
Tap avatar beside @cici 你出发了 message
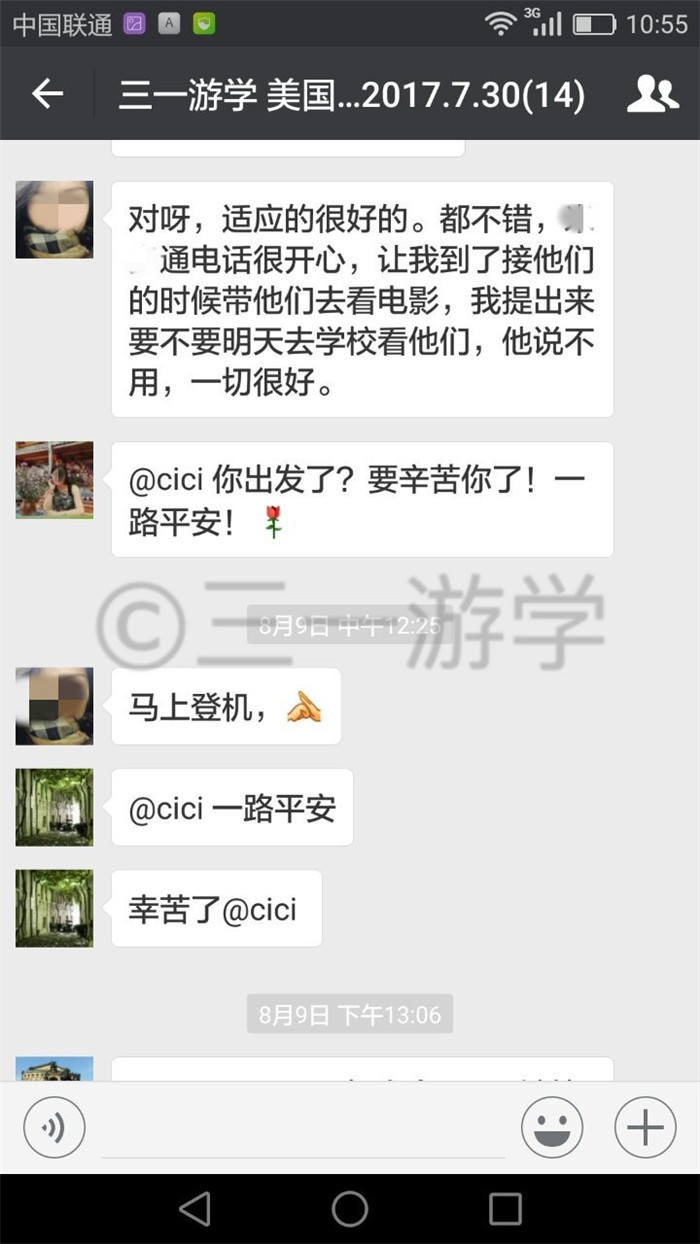pyautogui.click(x=54, y=480)
